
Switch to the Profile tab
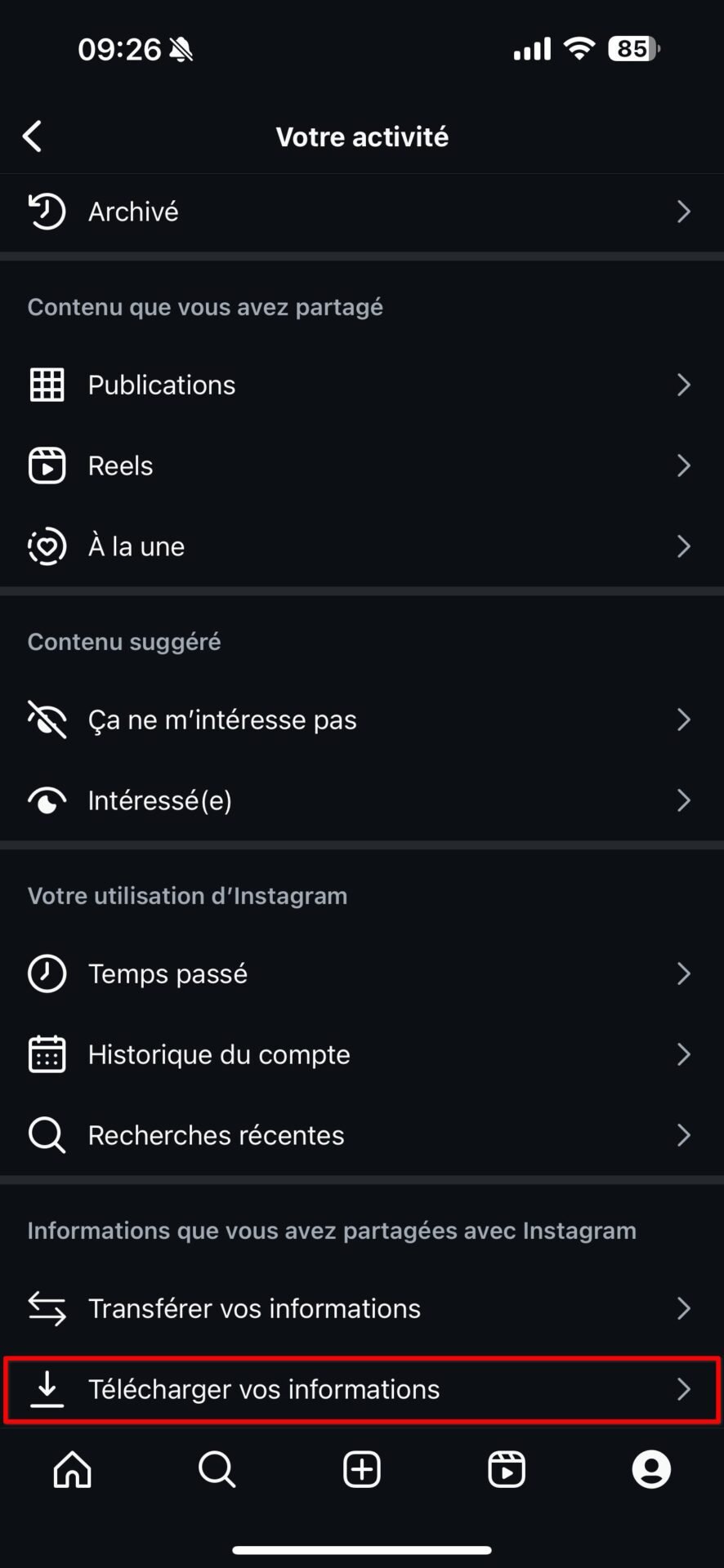pos(651,1470)
